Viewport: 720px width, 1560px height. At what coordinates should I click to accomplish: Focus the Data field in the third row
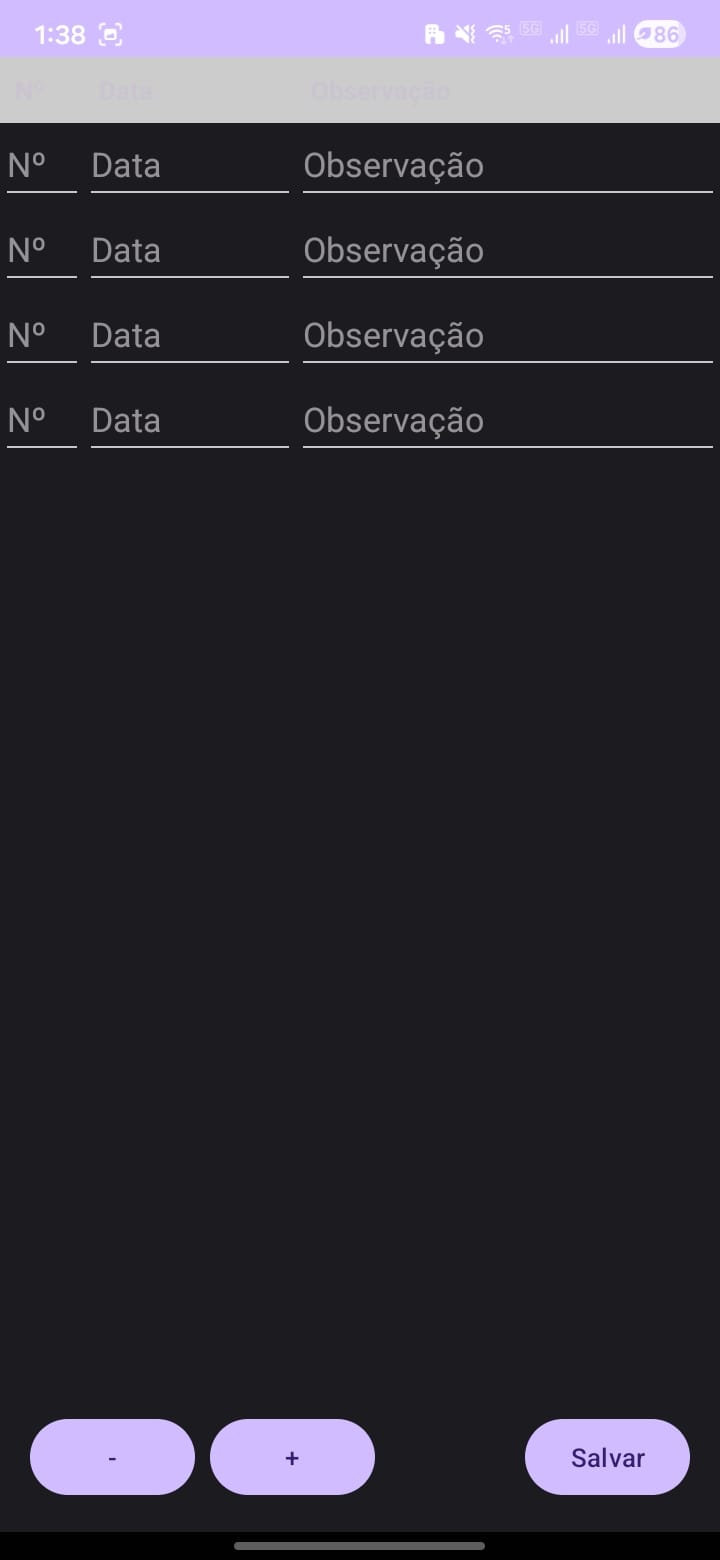pyautogui.click(x=189, y=336)
